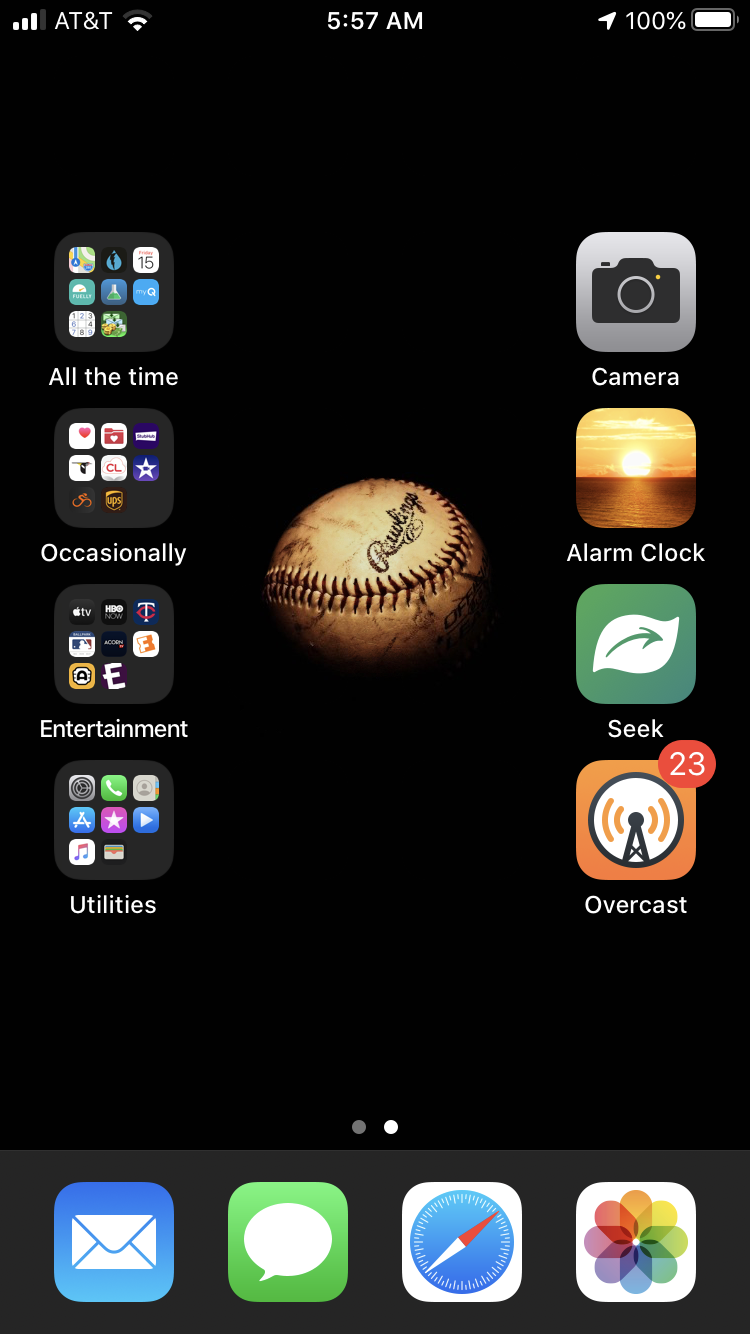Open the Entertainment folder
Screen dimensions: 750x1334
[x=114, y=644]
